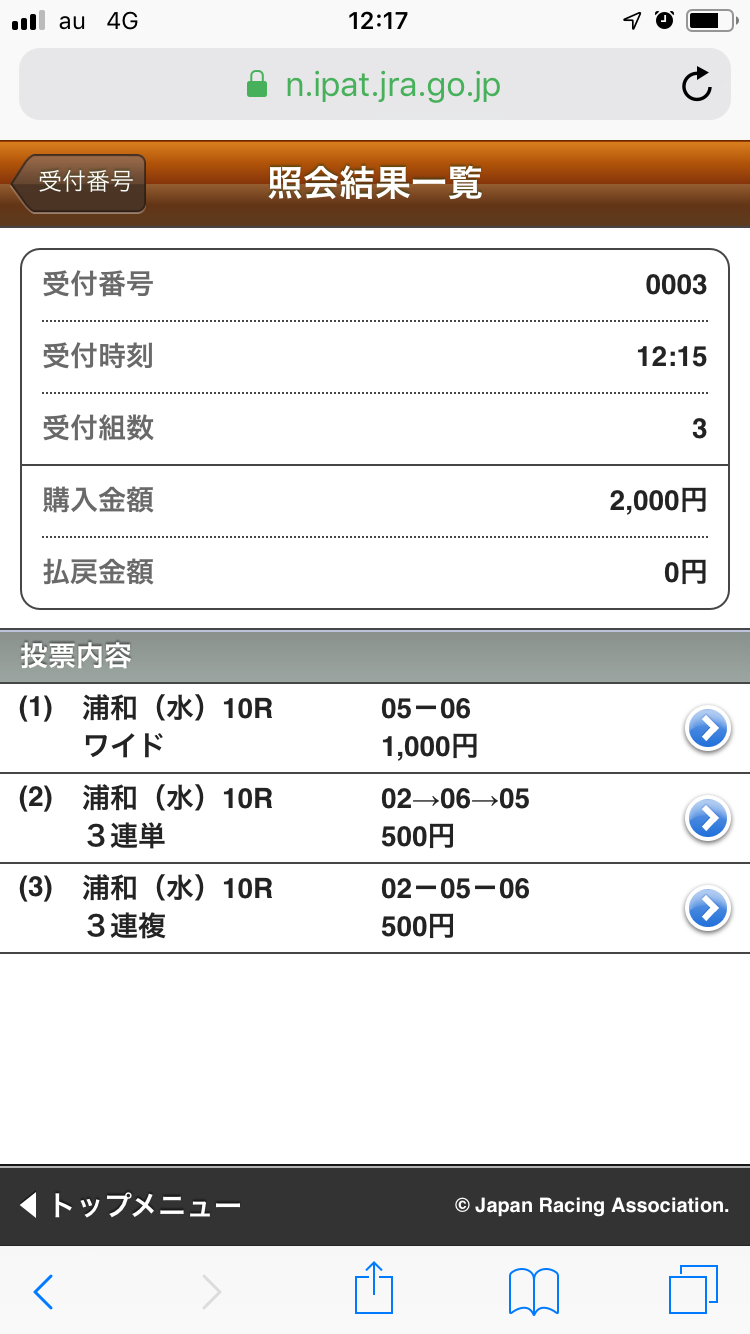Open the ワイド 05-06 bet details
The width and height of the screenshot is (750, 1334).
pyautogui.click(x=707, y=730)
